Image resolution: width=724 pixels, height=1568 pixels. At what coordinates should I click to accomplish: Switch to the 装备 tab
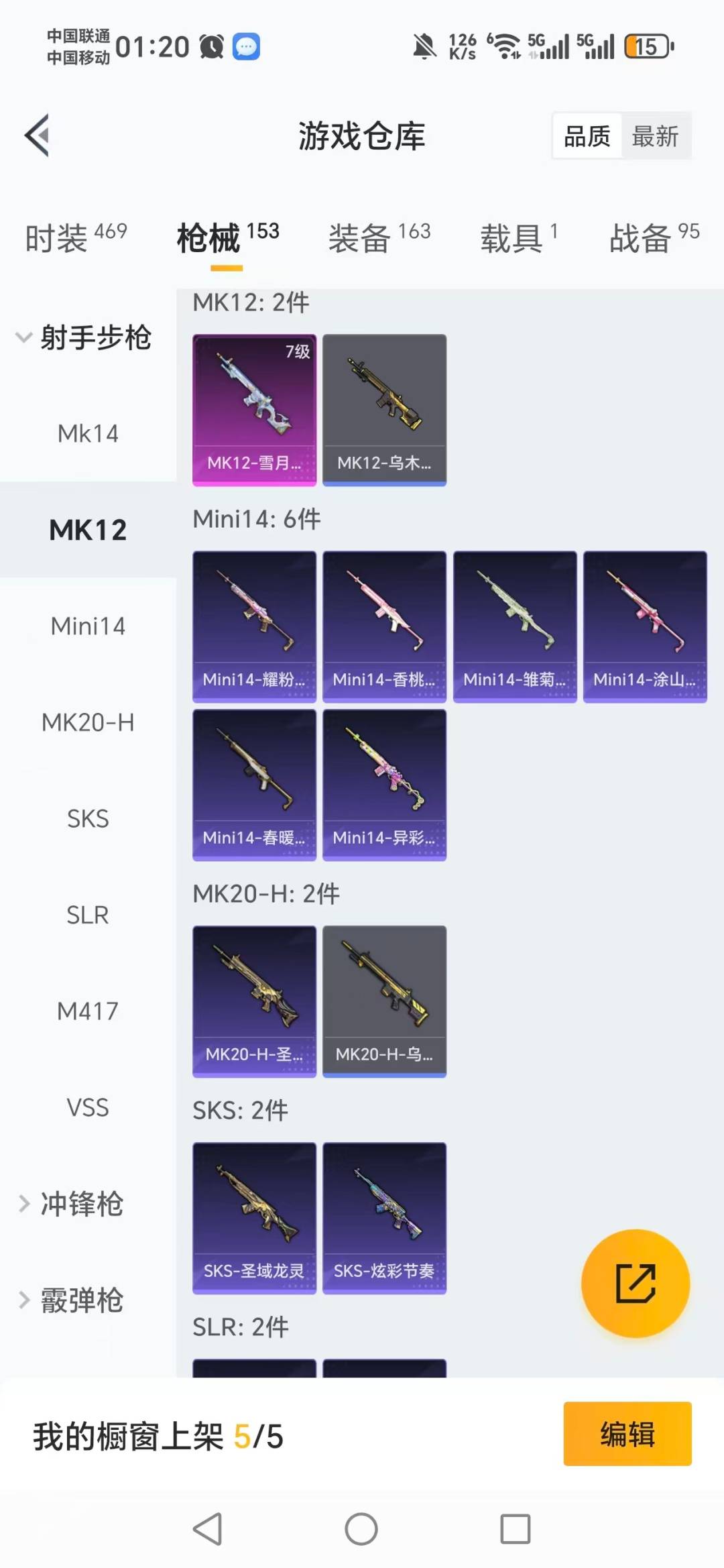[x=379, y=238]
